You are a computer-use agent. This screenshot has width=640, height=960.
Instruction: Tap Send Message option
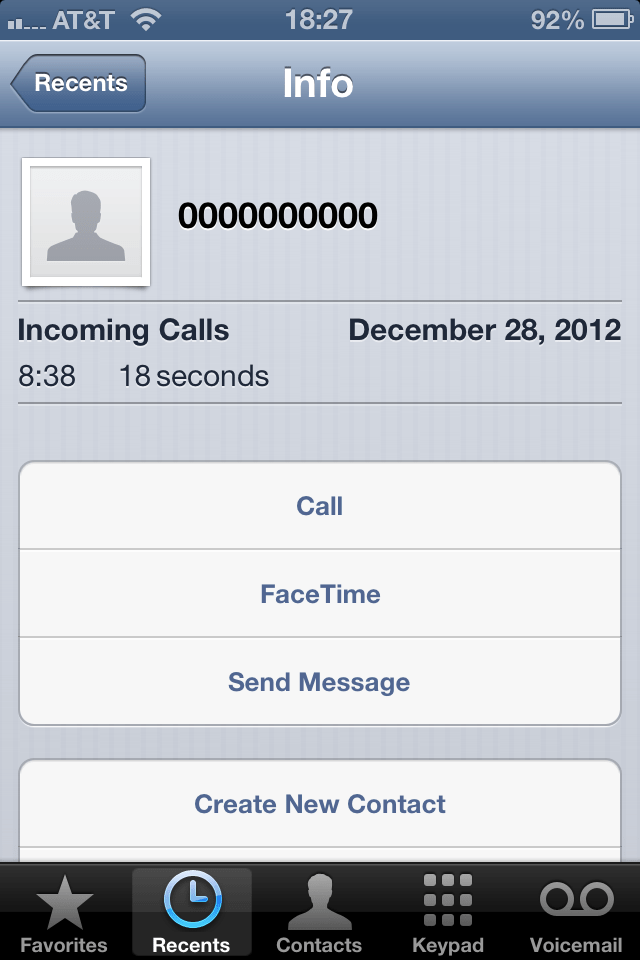(x=320, y=682)
